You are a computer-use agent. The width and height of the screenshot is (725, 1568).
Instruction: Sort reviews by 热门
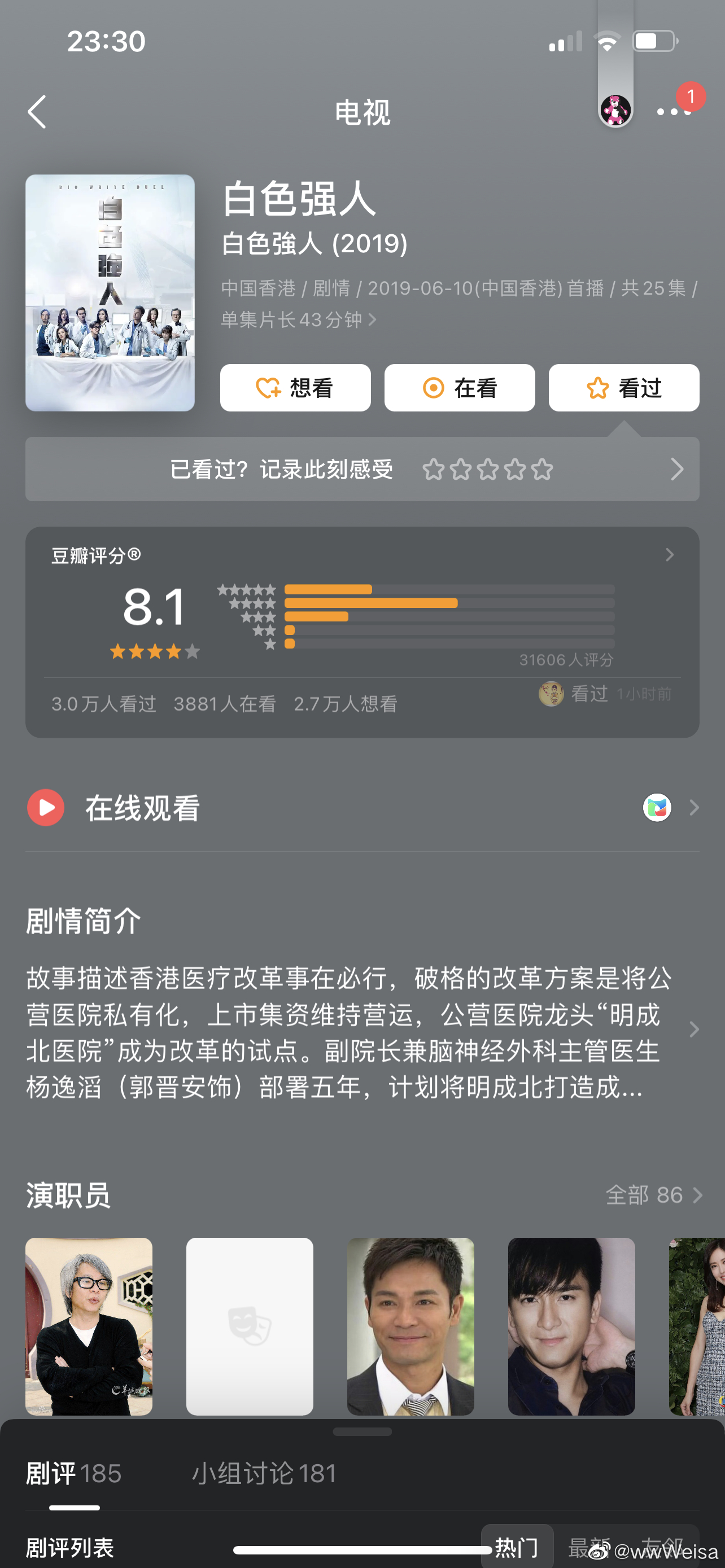(516, 1547)
